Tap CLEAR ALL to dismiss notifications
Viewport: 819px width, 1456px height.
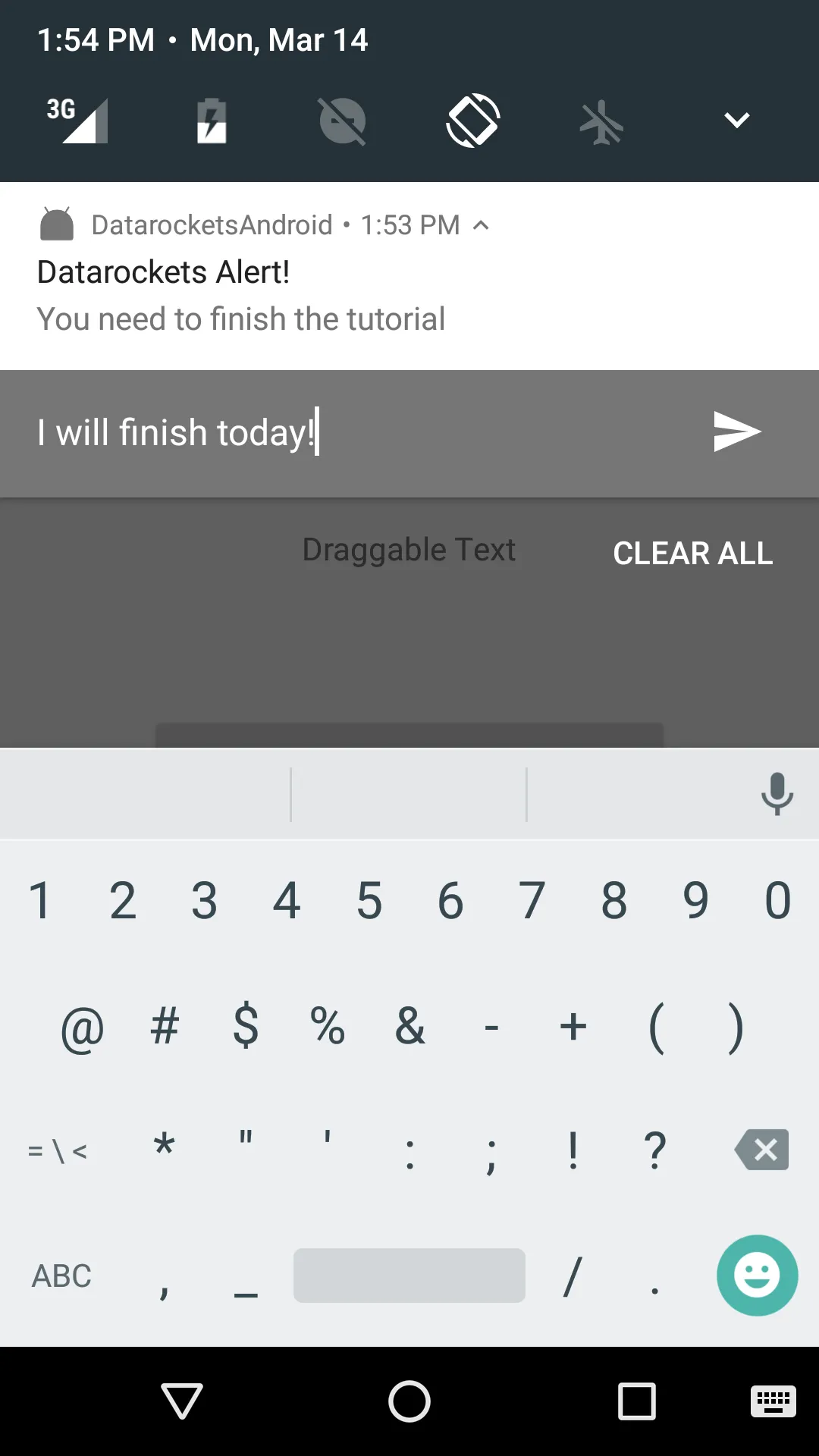click(692, 553)
